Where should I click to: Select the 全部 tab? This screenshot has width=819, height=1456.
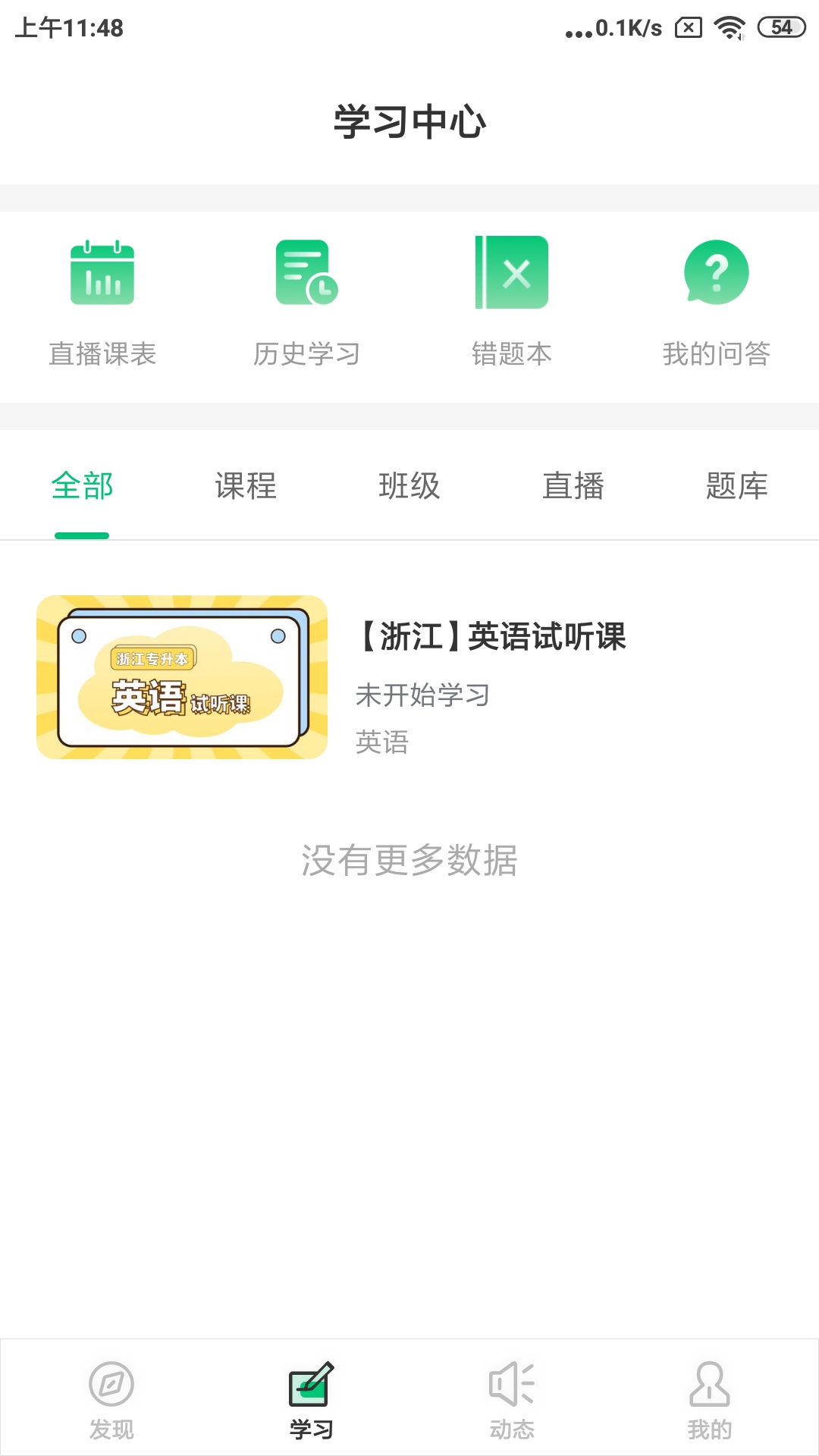82,486
